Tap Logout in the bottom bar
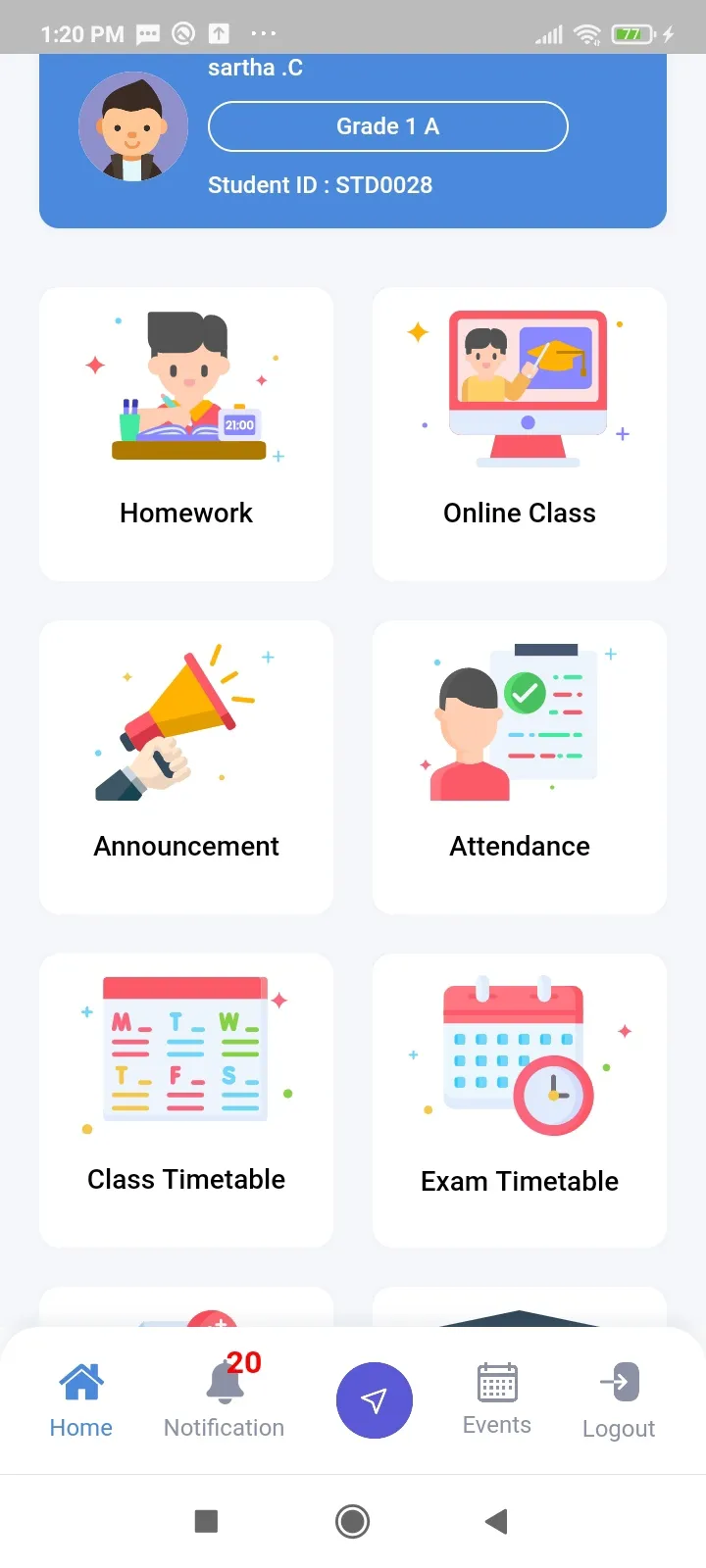 click(x=619, y=1400)
